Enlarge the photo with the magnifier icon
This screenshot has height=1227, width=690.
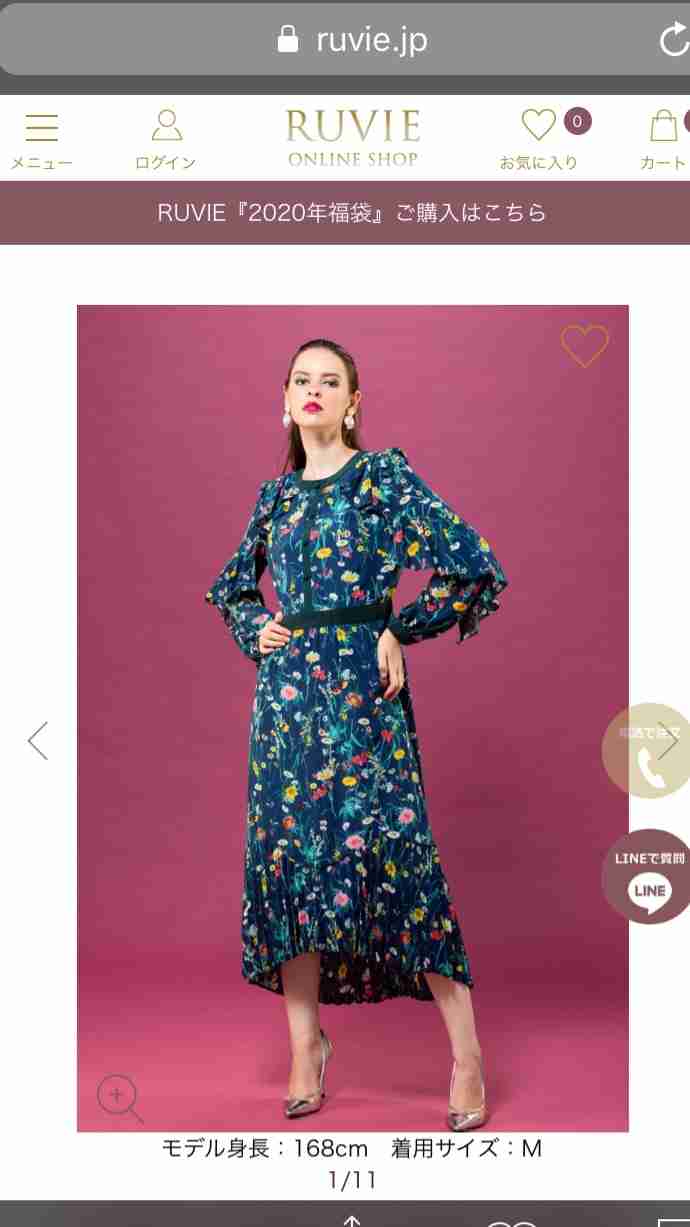tap(119, 1098)
